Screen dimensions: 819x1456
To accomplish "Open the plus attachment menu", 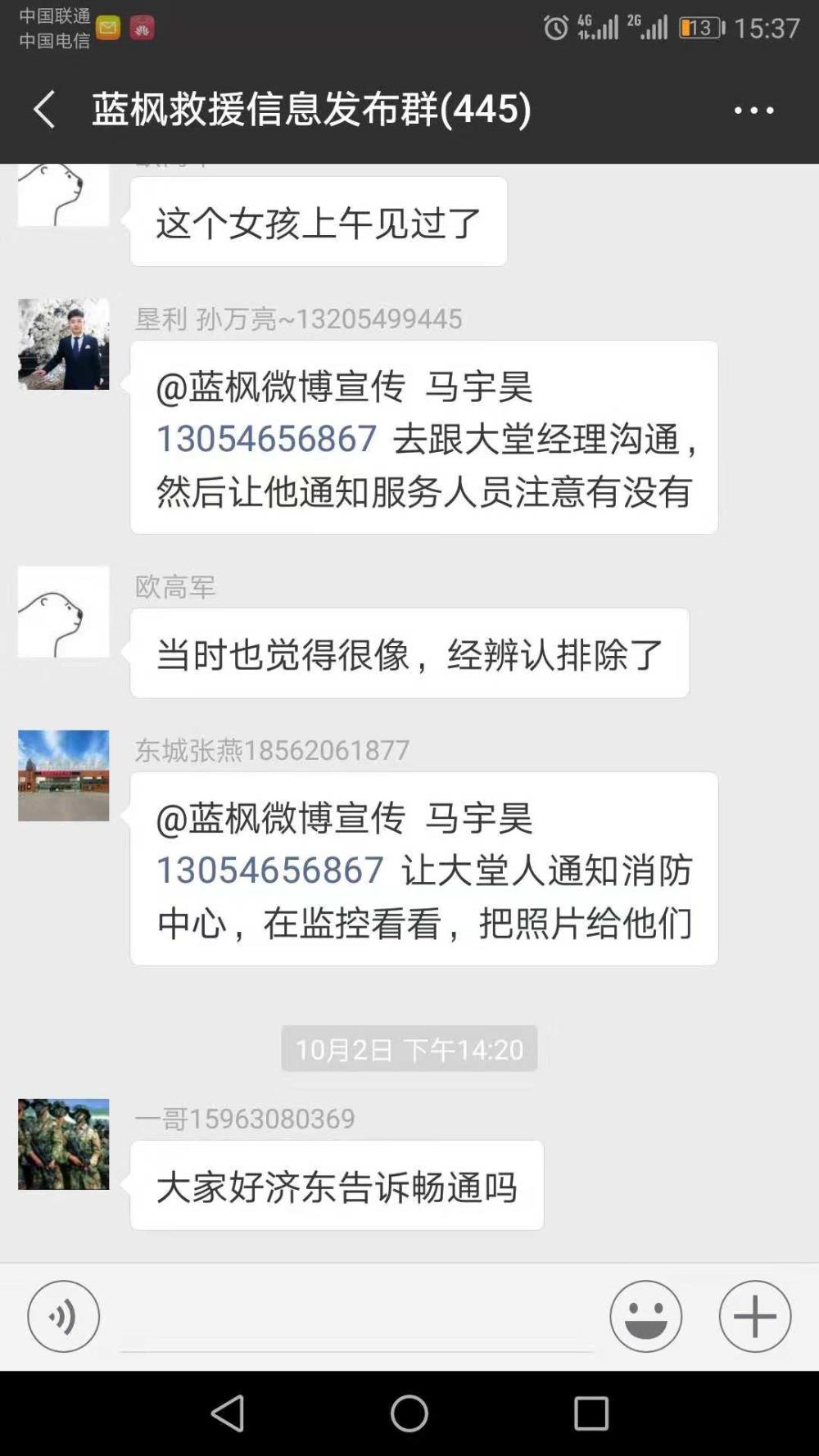I will point(755,1317).
